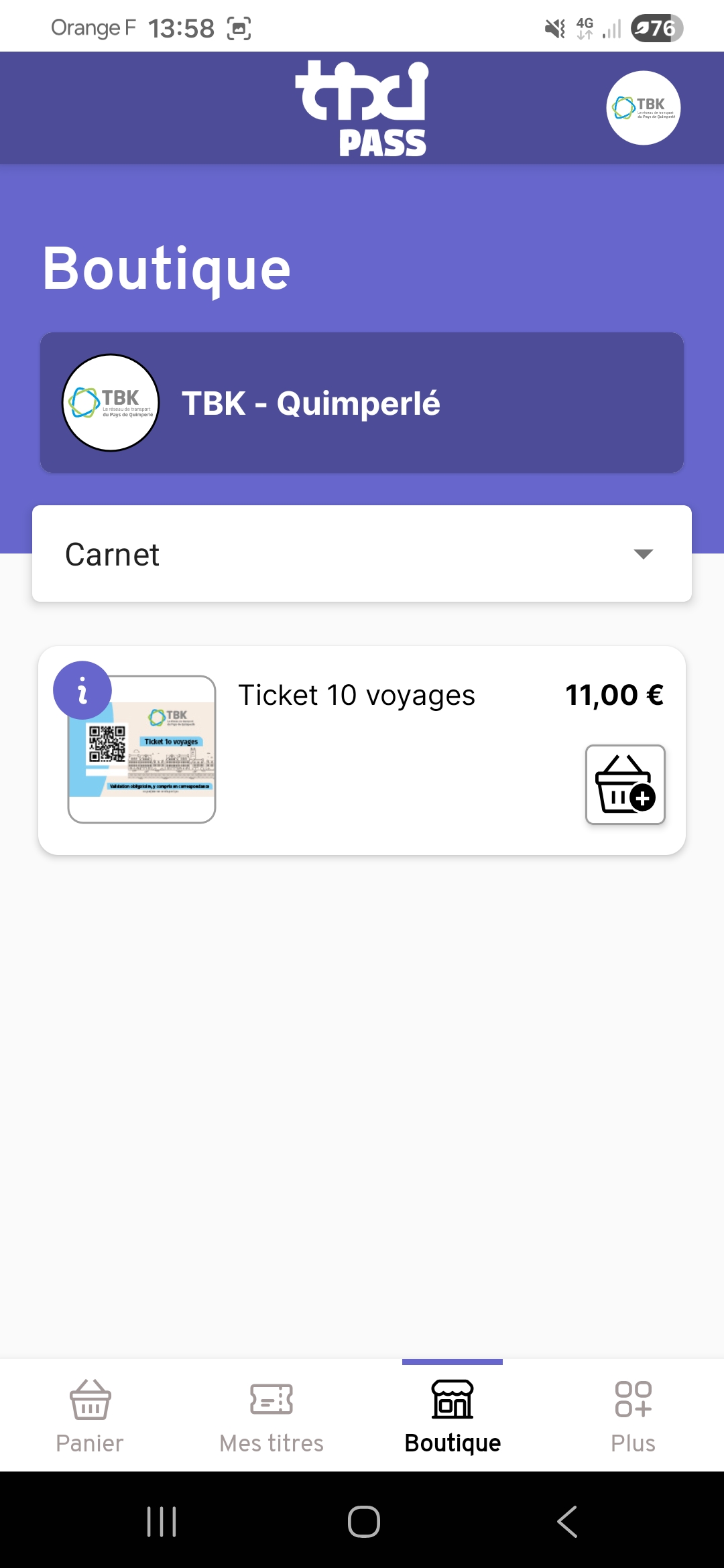Select the TBK - Quimperlé network card
This screenshot has height=1568, width=724.
click(362, 403)
